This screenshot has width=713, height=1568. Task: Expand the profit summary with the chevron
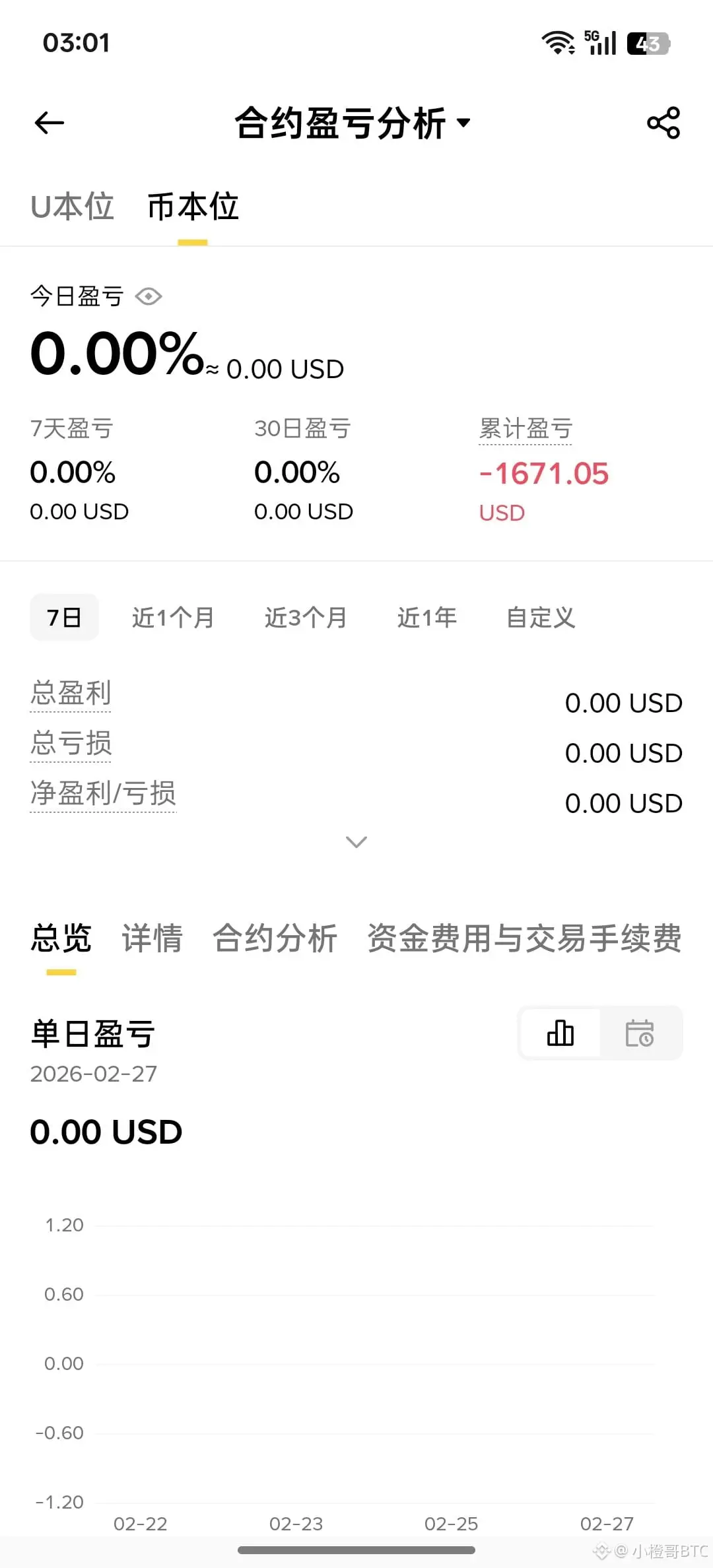[356, 842]
